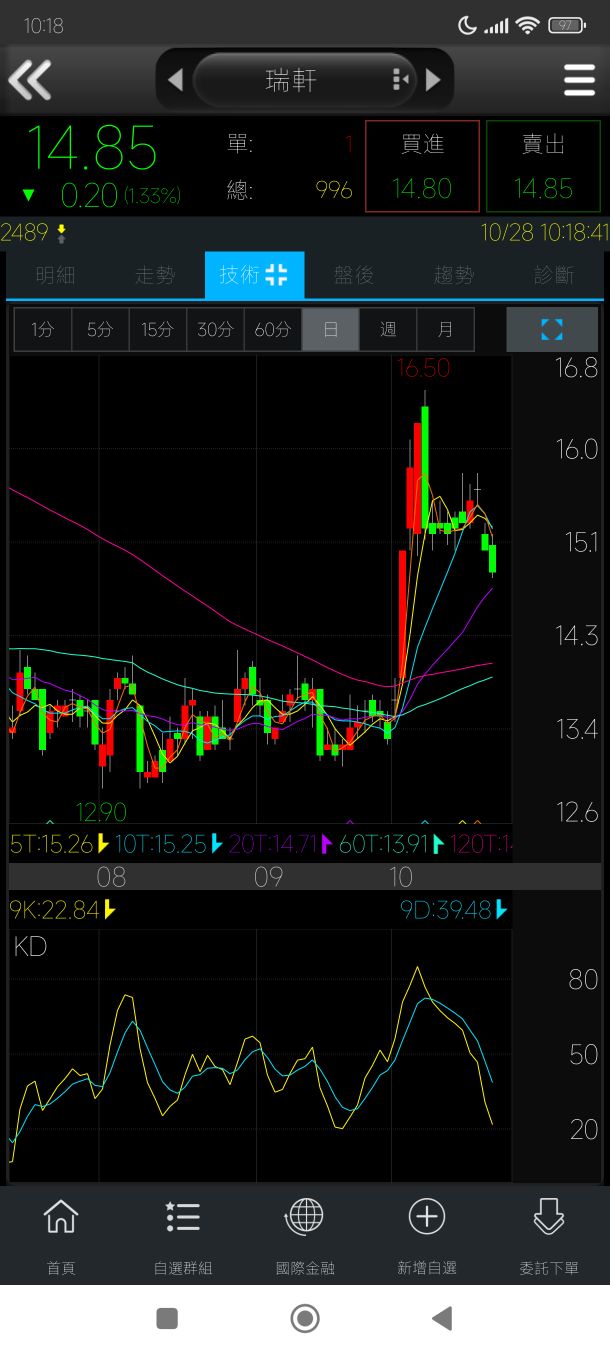Switch chart to monthly 月 view

(445, 329)
